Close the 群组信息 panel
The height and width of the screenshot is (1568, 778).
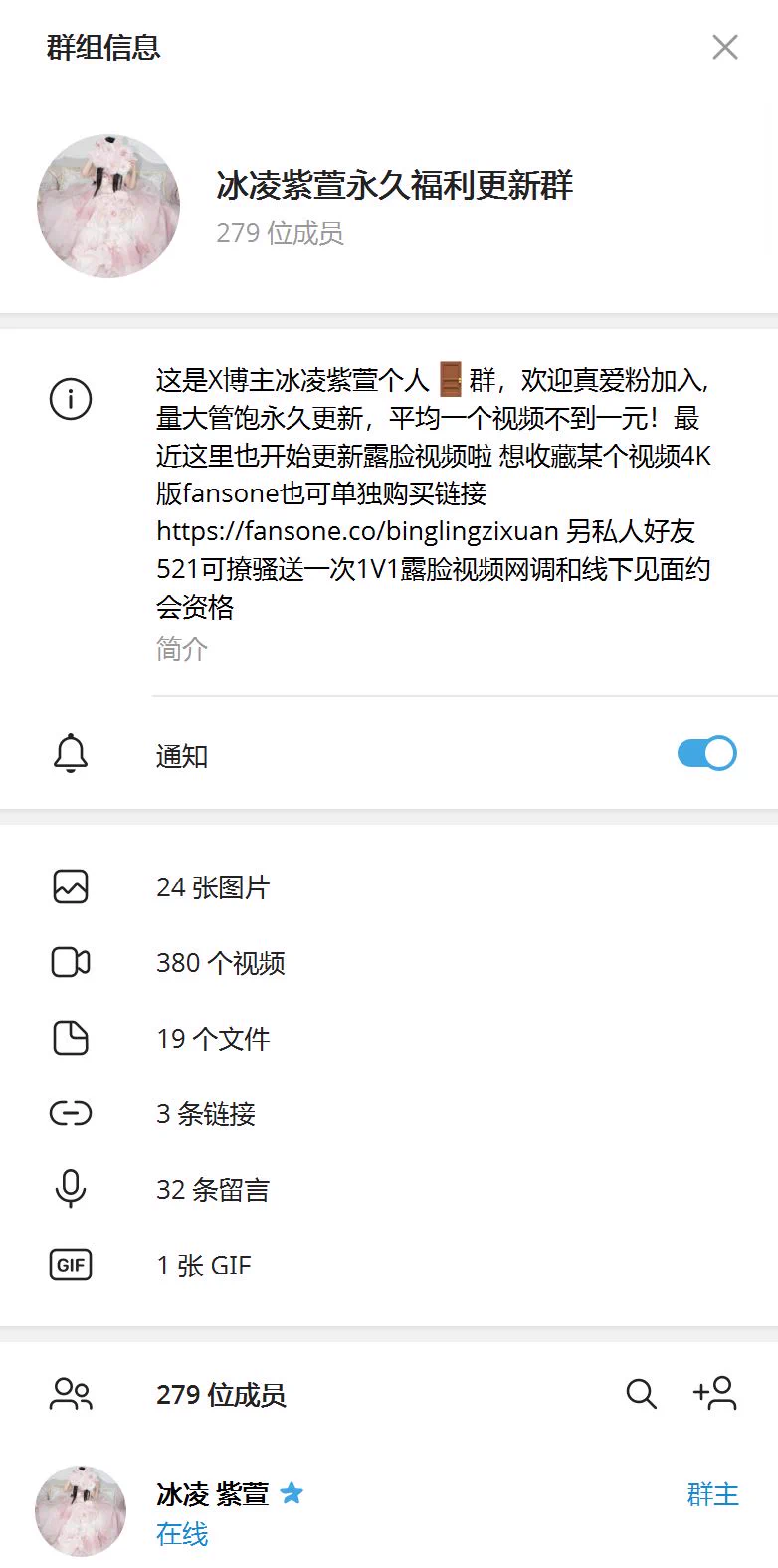tap(725, 47)
